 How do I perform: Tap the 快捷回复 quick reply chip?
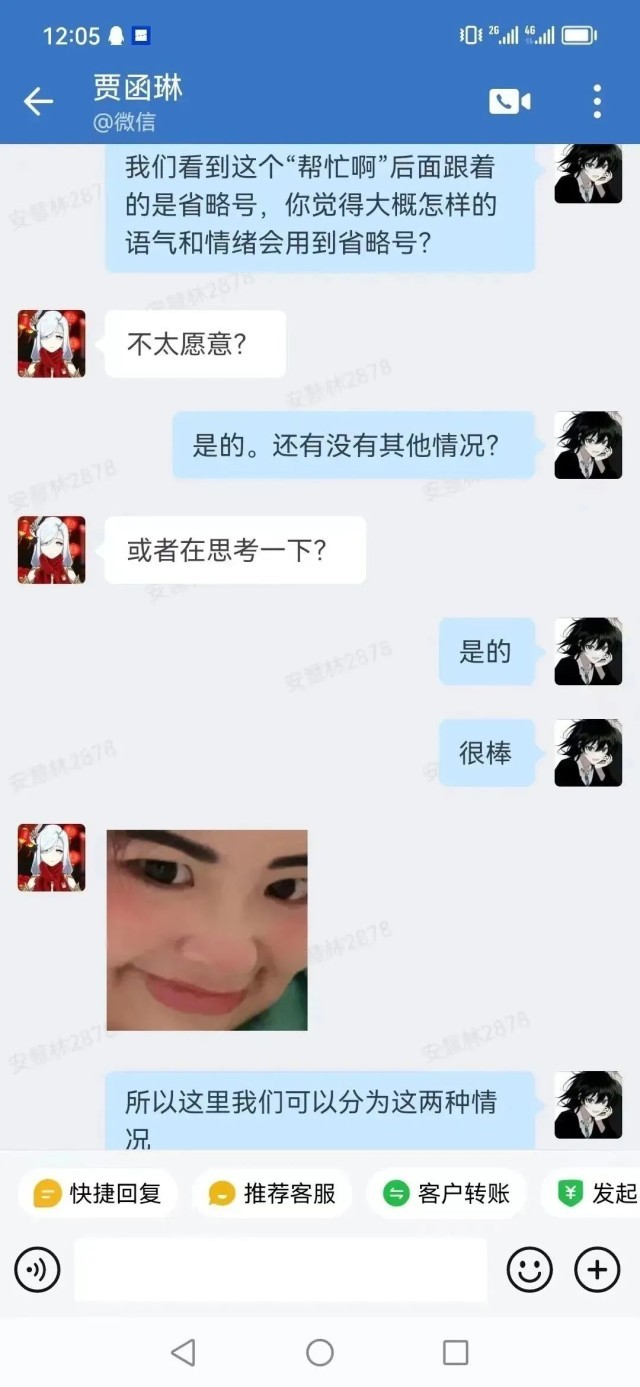97,1193
